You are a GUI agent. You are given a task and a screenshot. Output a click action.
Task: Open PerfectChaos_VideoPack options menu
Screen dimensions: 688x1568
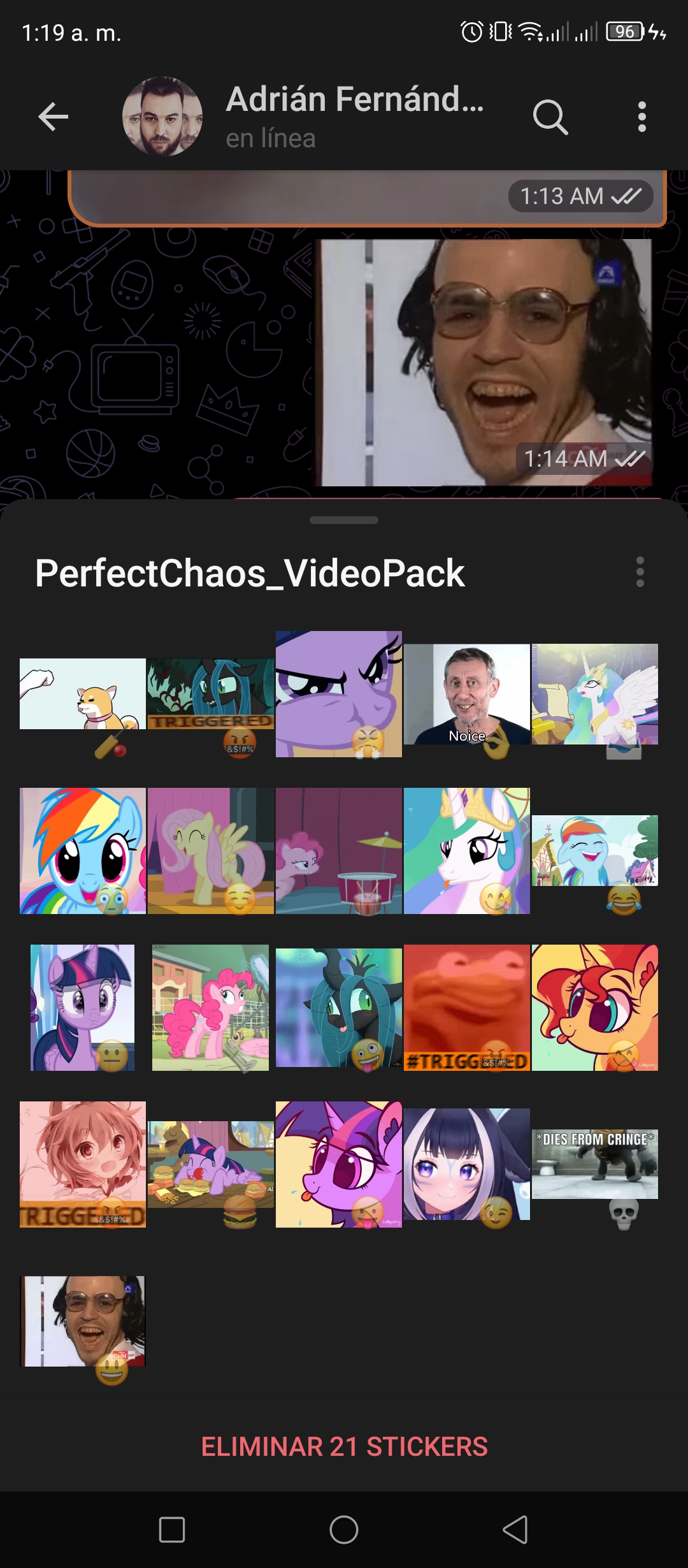pyautogui.click(x=640, y=572)
